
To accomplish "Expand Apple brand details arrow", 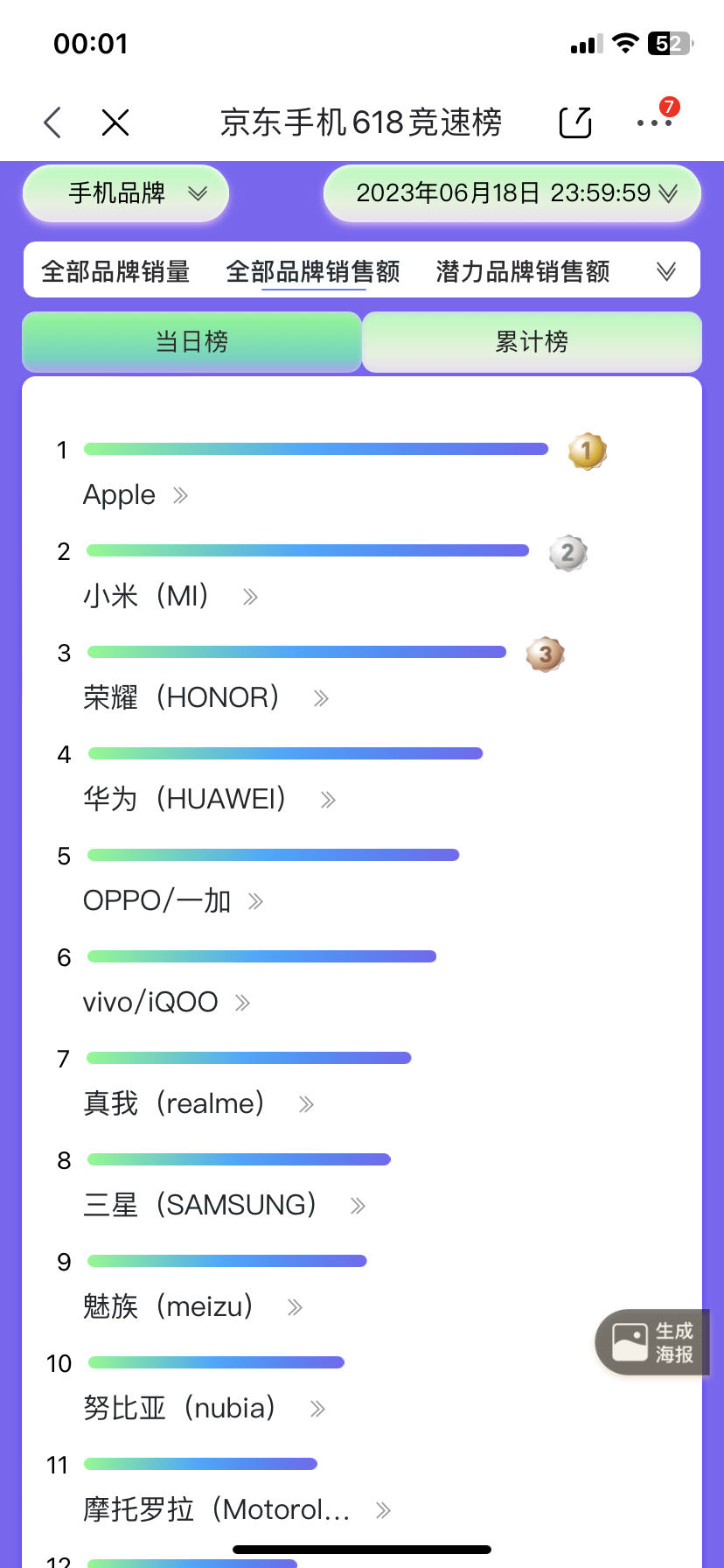I will point(181,495).
